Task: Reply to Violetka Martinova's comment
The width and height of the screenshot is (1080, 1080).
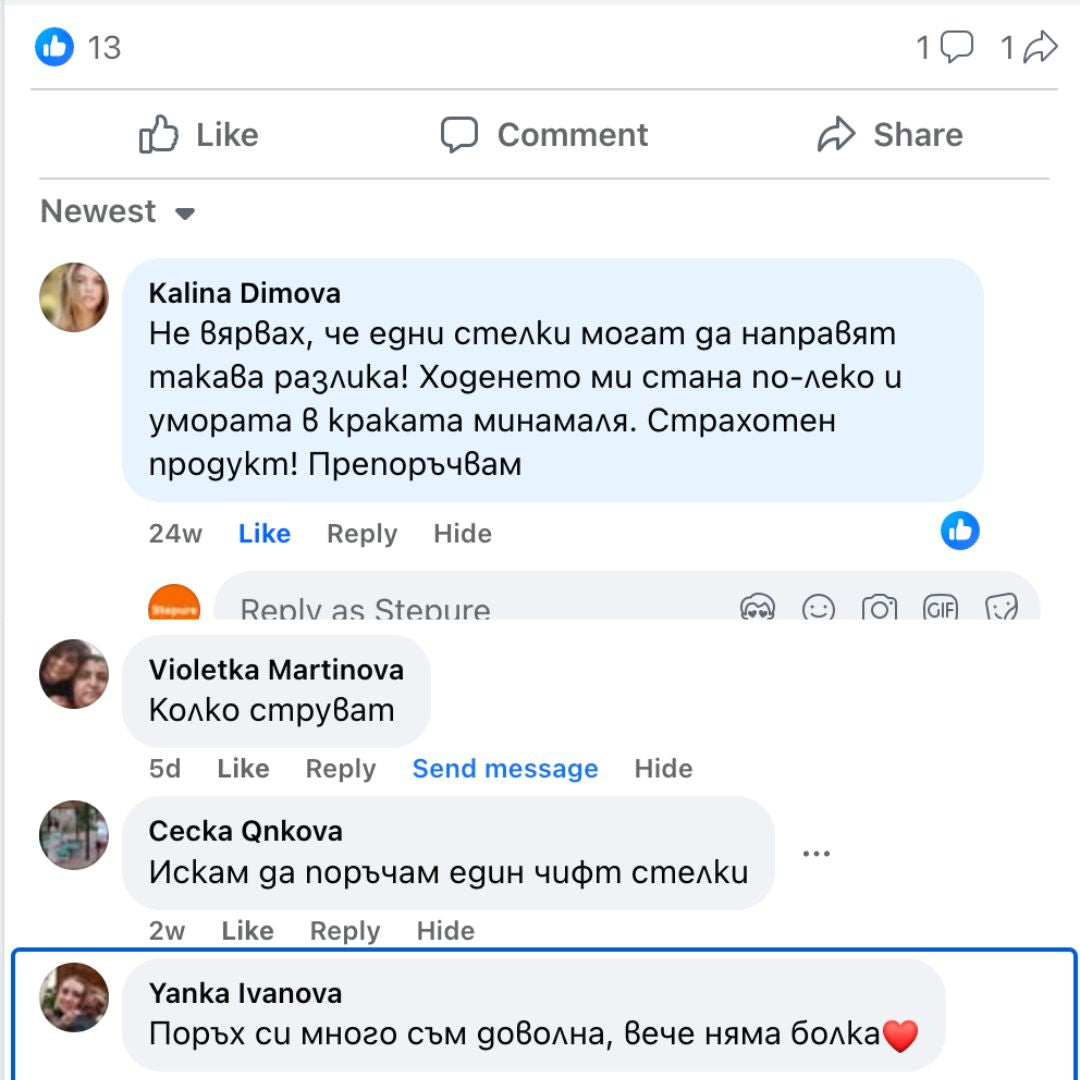Action: 340,769
